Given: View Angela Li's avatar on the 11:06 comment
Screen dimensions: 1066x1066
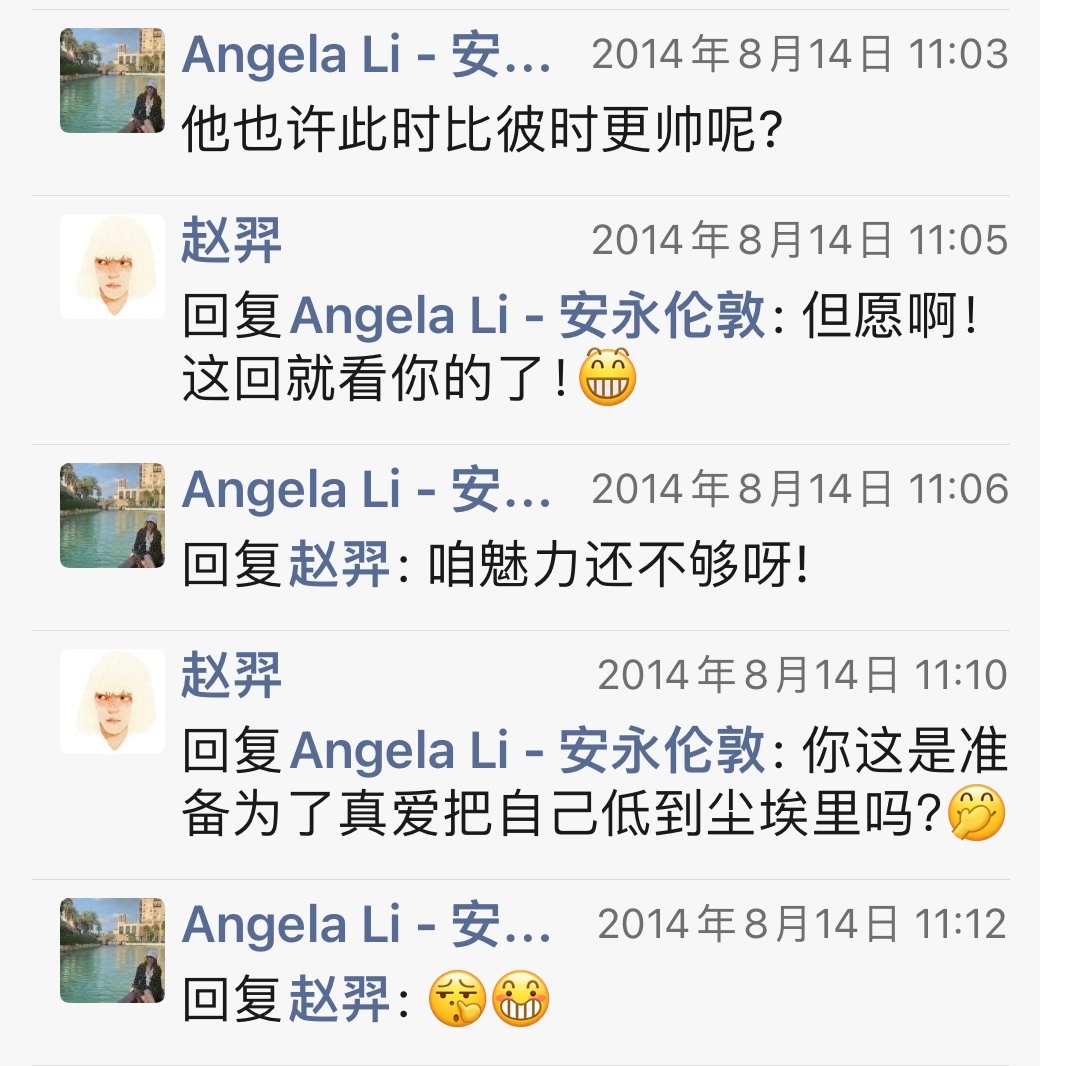Looking at the screenshot, I should click(112, 515).
